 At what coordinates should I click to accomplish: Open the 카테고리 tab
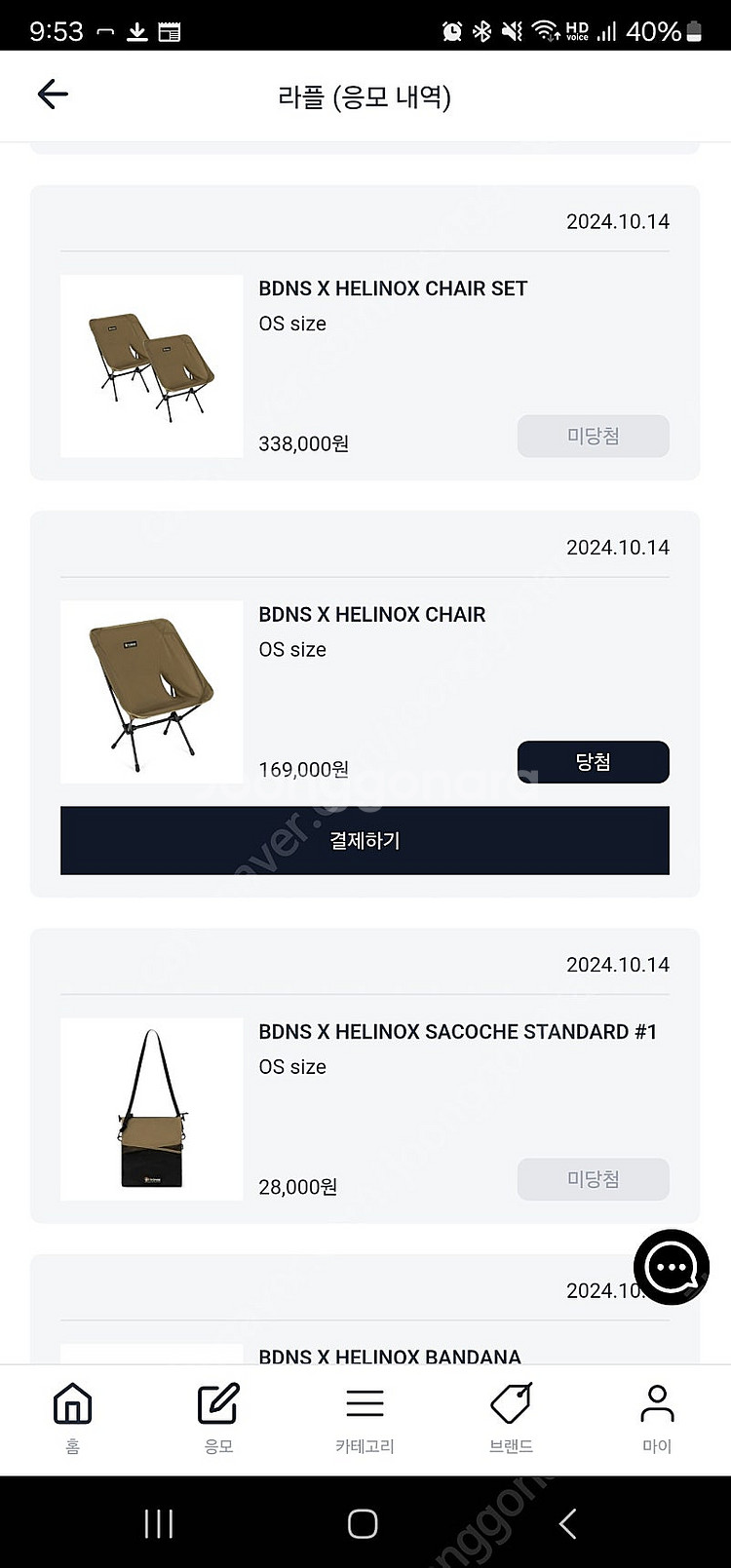tap(365, 1418)
